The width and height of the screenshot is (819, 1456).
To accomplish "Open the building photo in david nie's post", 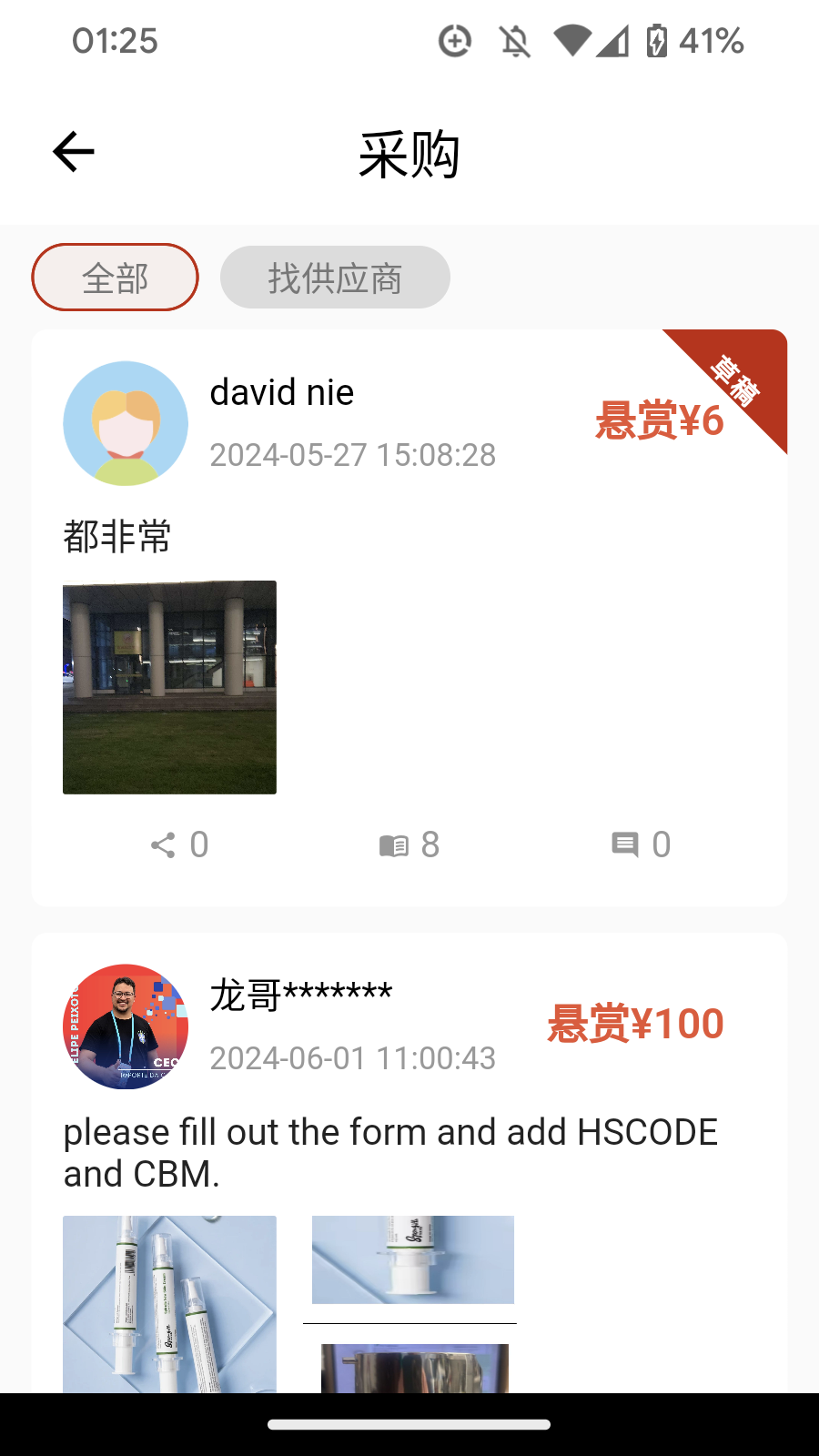I will (x=168, y=686).
